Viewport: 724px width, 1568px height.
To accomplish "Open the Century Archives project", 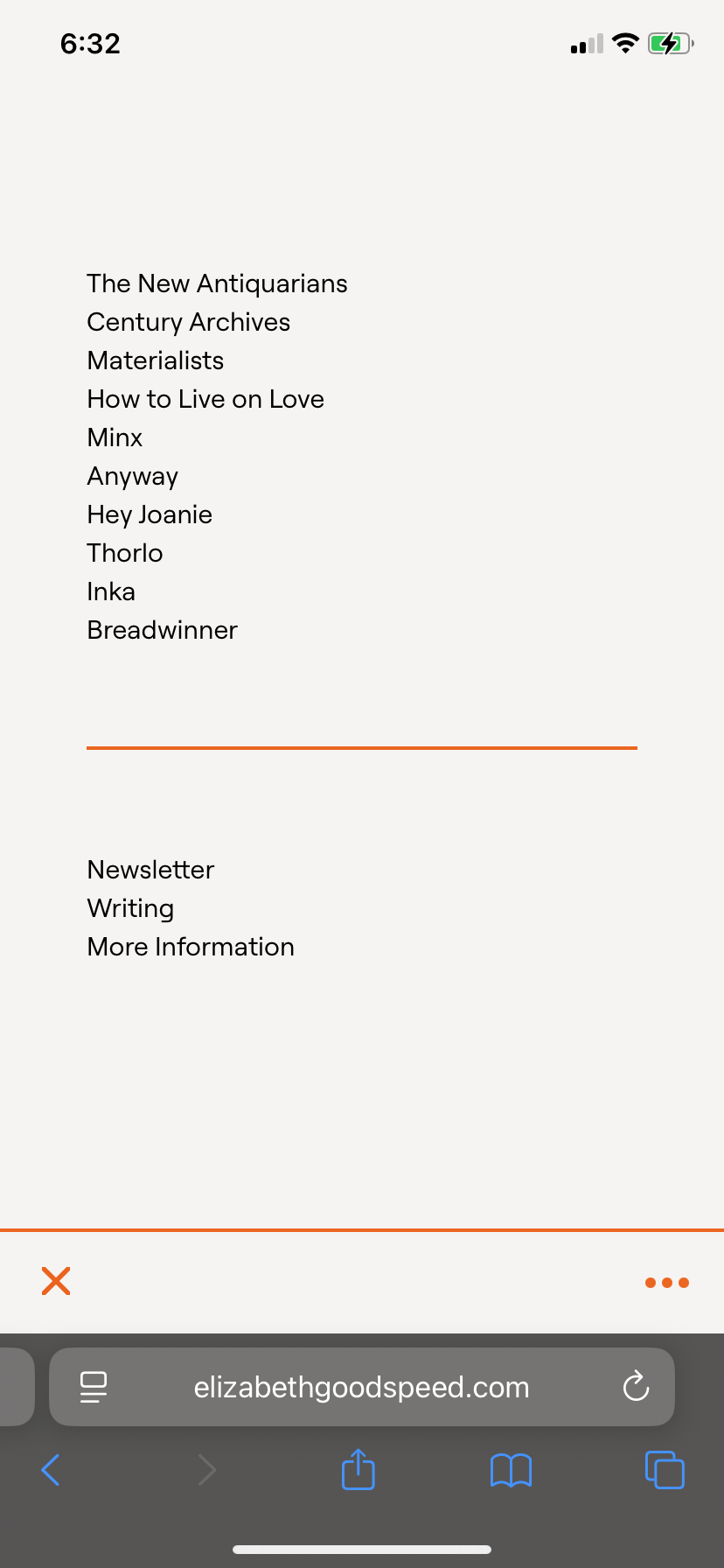I will tap(188, 322).
